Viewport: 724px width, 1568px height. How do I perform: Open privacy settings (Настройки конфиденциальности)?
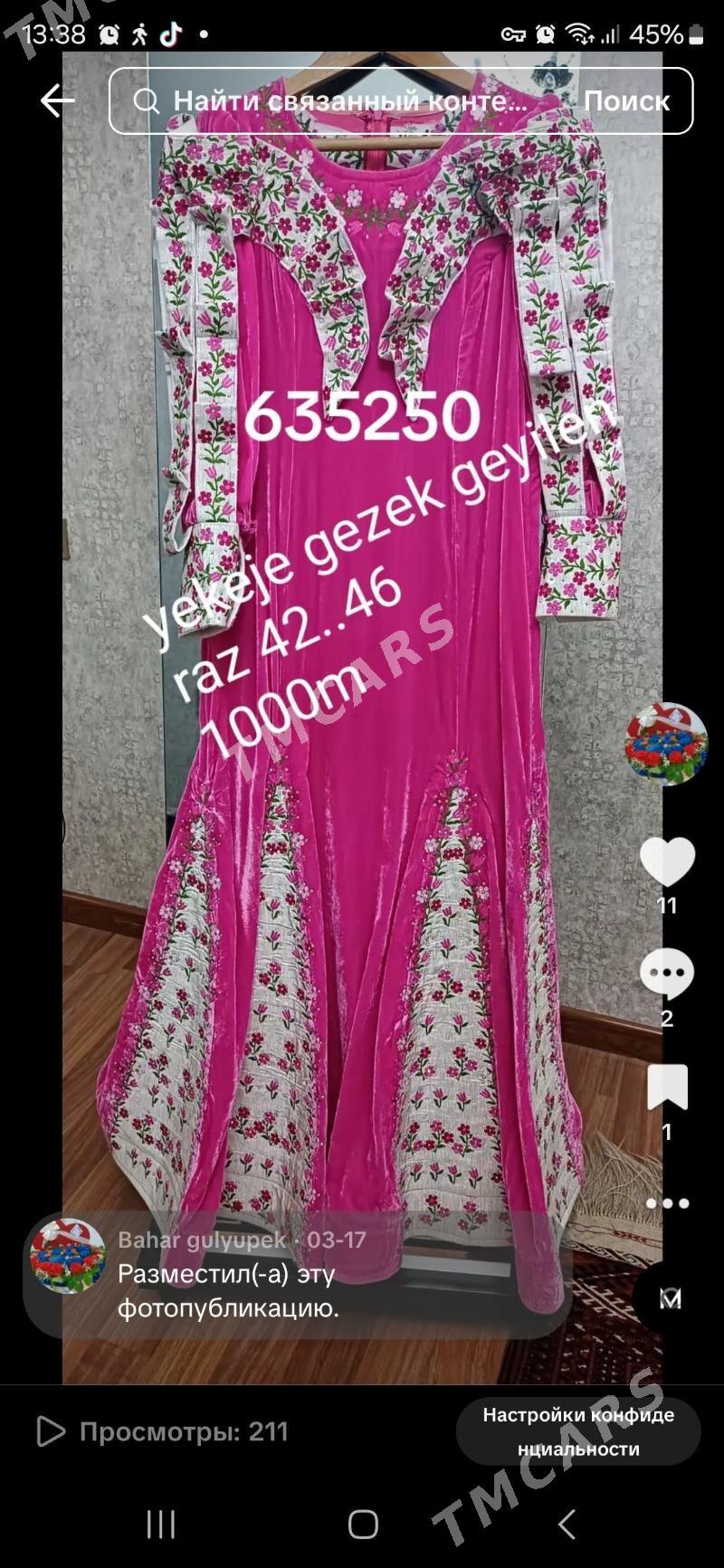[x=578, y=1431]
